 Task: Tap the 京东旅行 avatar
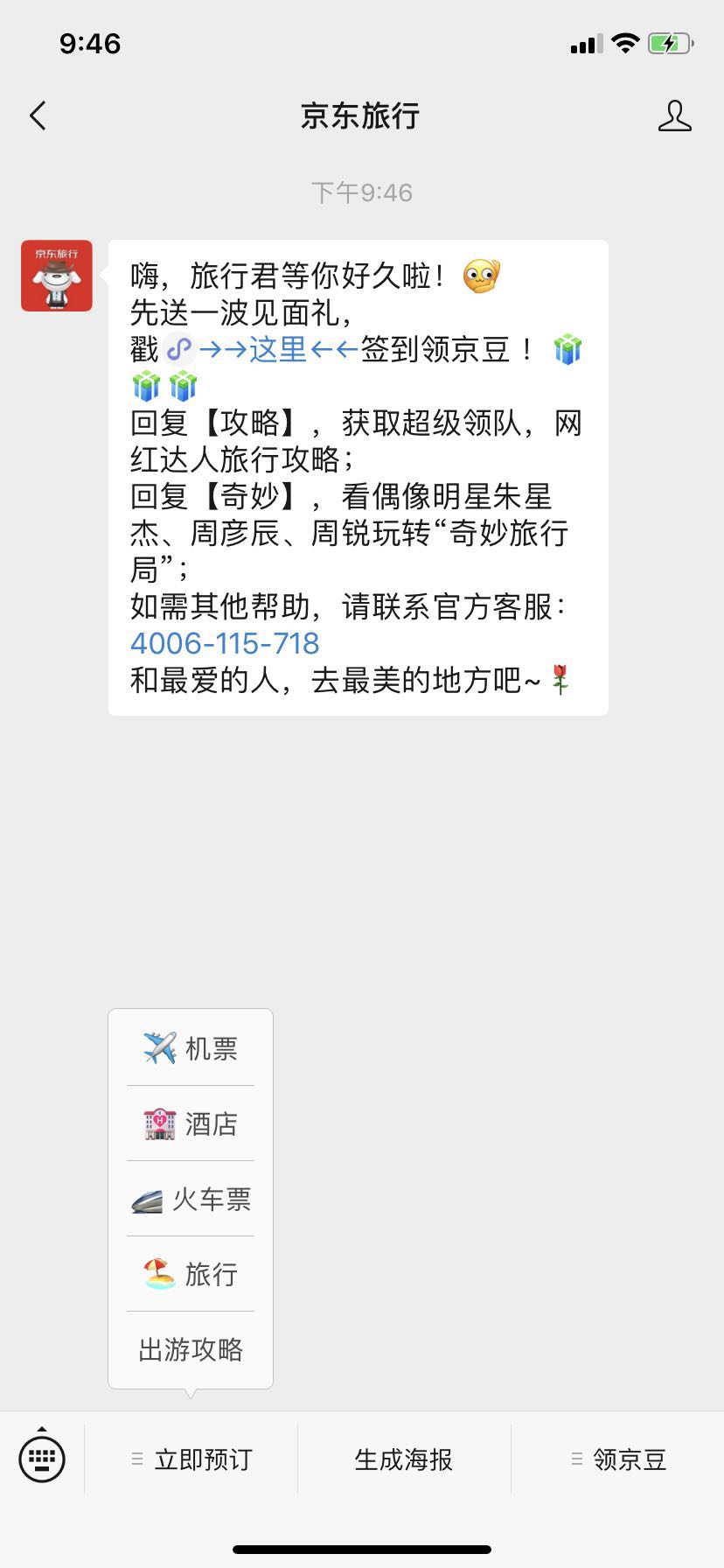57,276
